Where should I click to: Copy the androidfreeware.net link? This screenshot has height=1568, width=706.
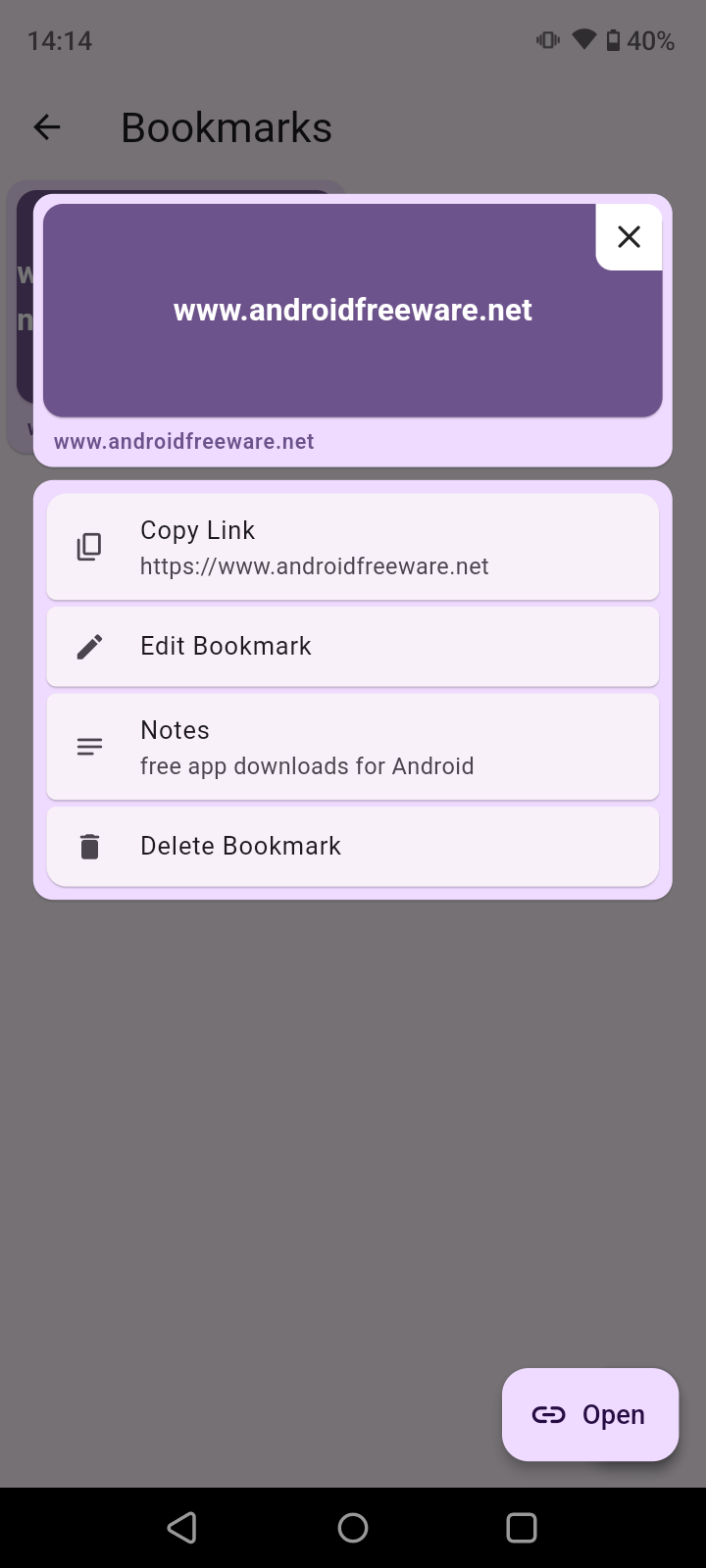tap(353, 547)
